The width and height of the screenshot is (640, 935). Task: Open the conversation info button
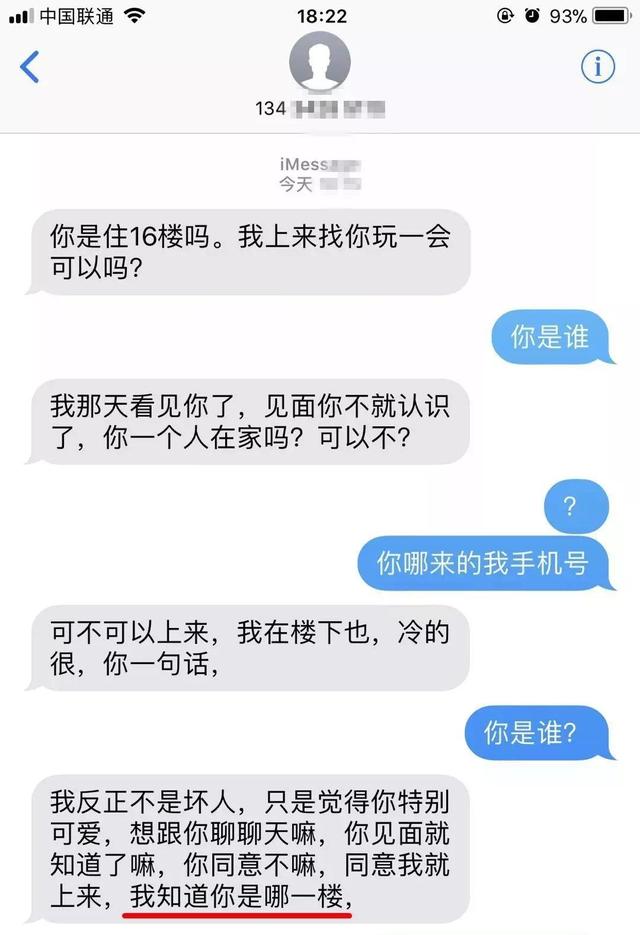(x=598, y=67)
